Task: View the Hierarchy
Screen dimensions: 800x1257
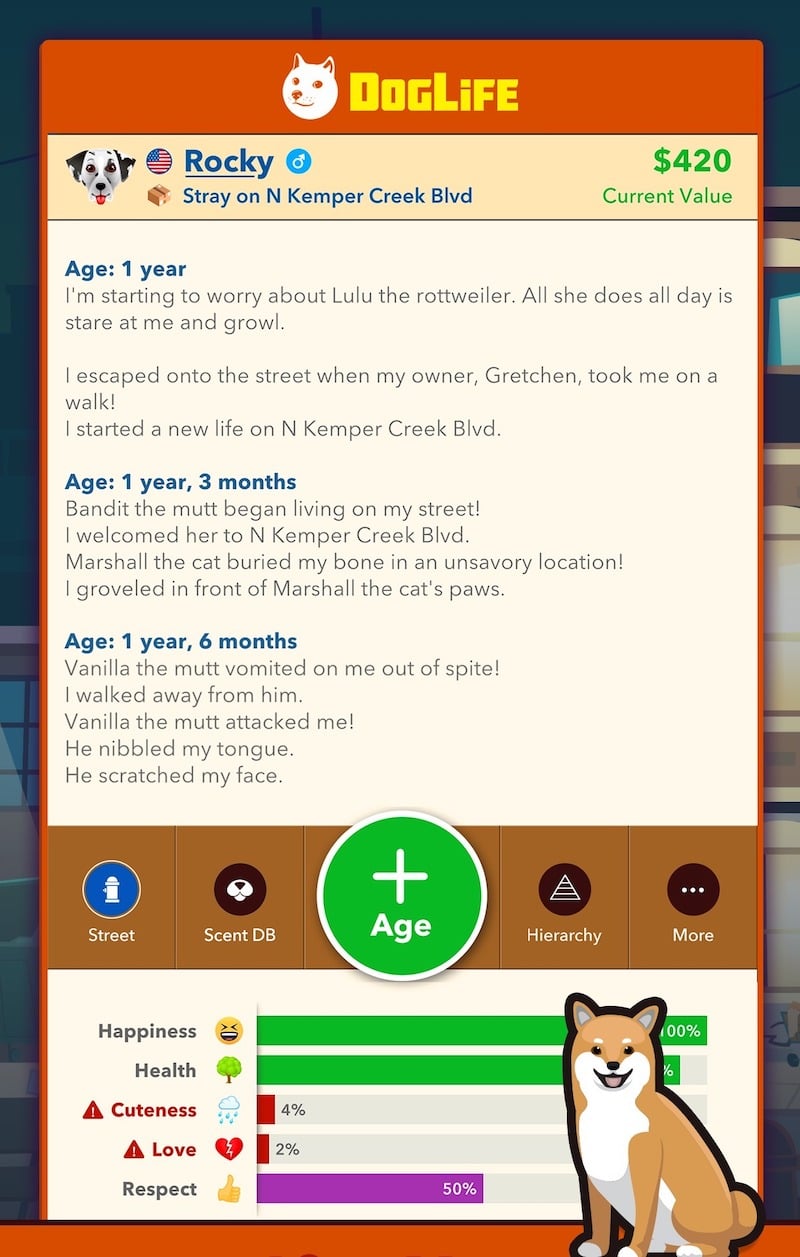Action: (564, 899)
